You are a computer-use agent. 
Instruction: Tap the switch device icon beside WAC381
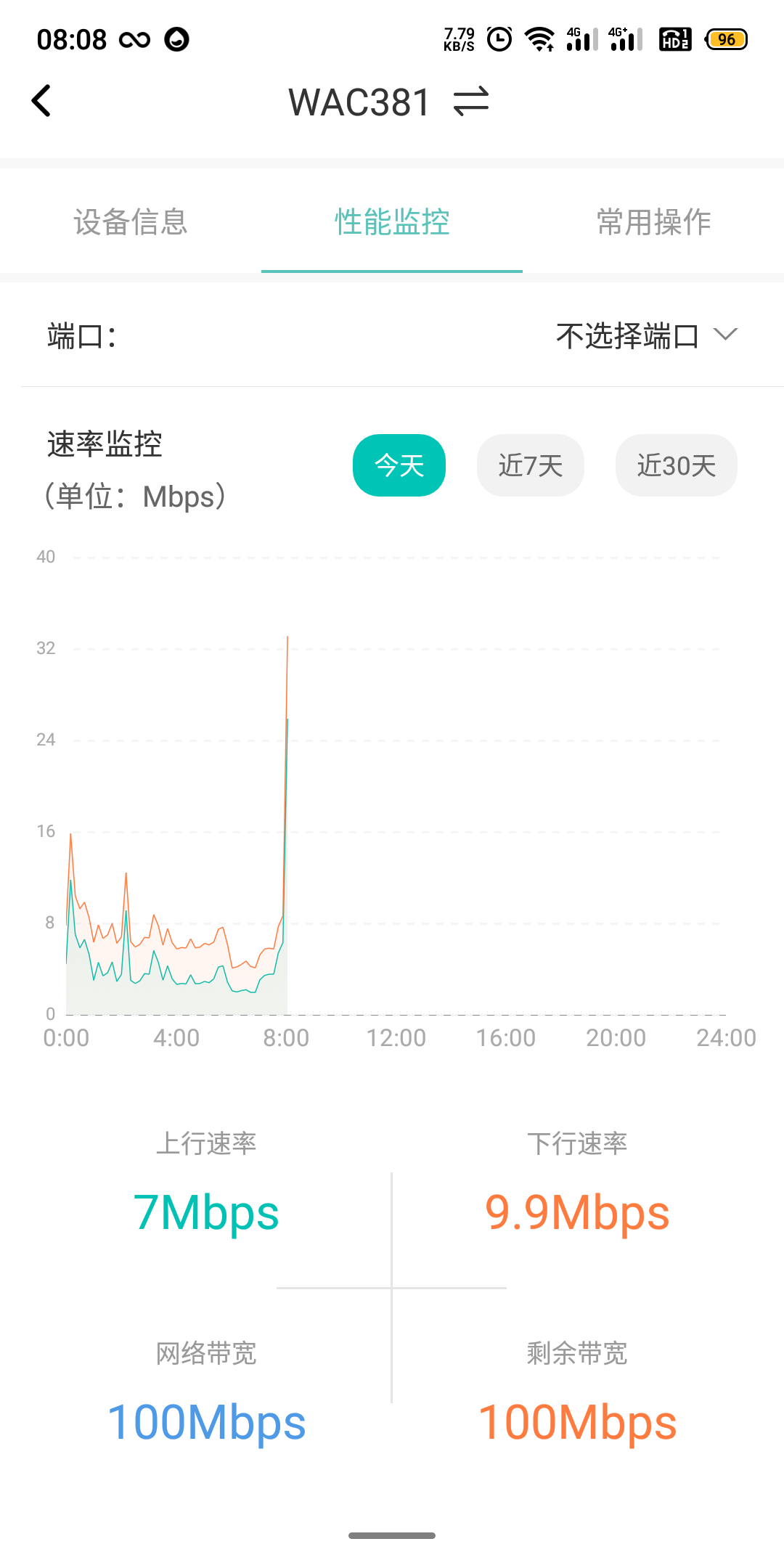tap(471, 102)
